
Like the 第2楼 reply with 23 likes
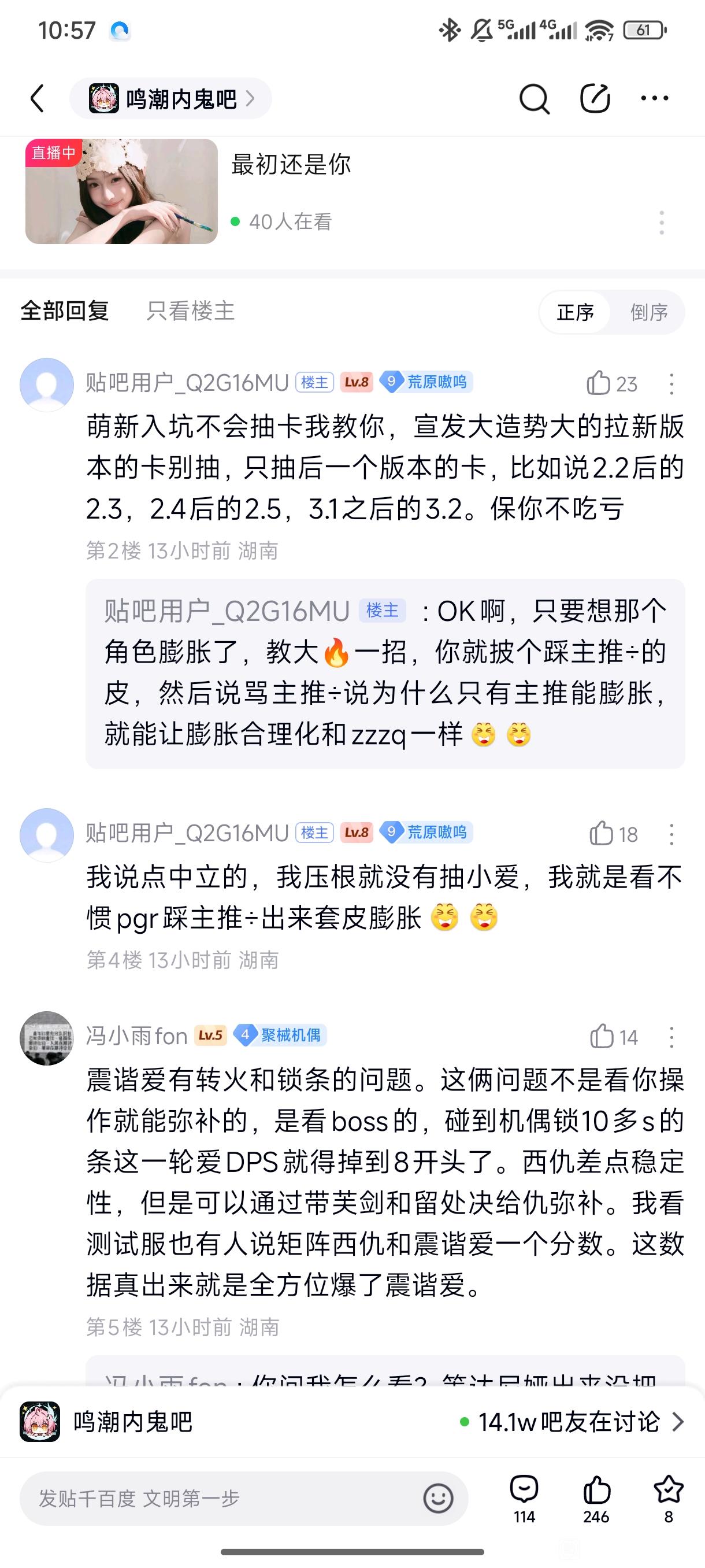pyautogui.click(x=599, y=383)
